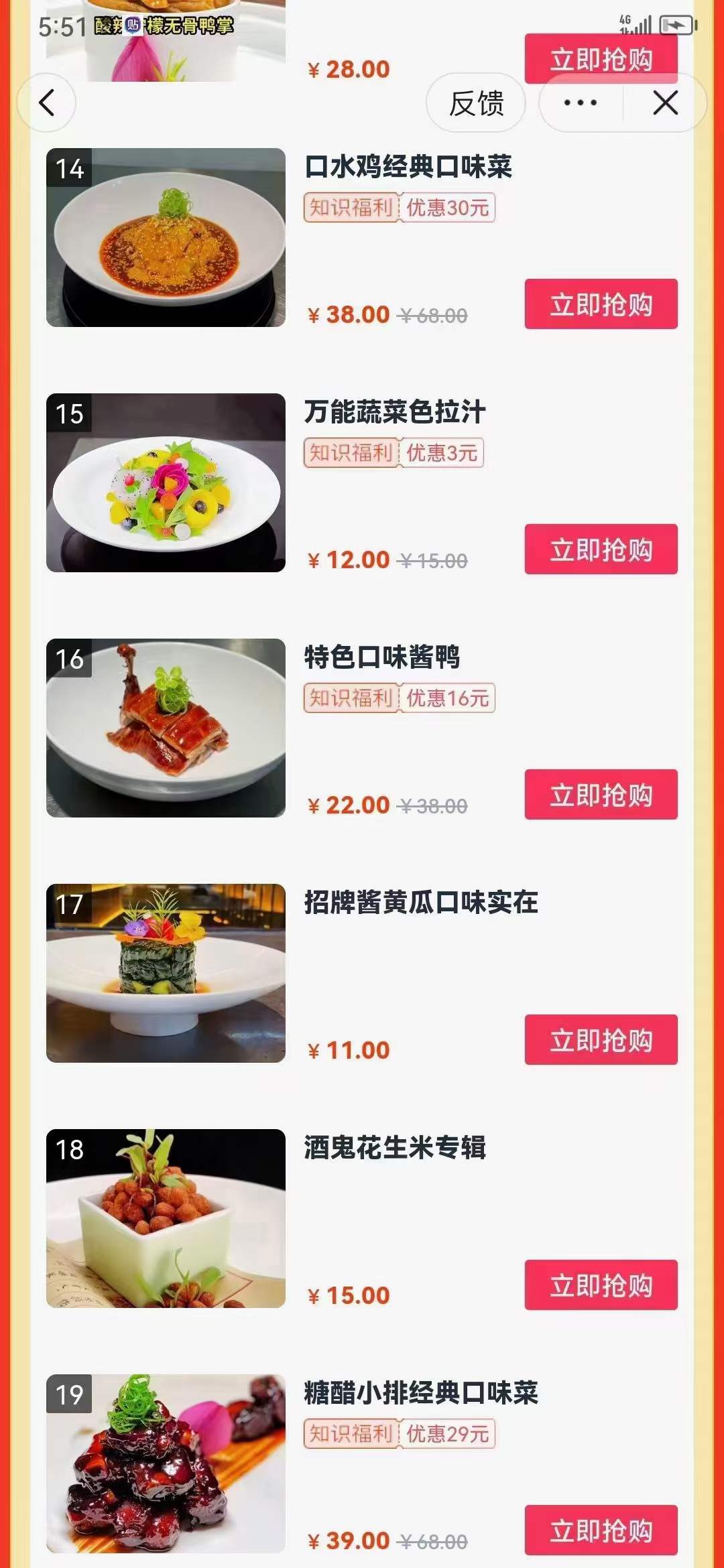This screenshot has width=724, height=1568.
Task: Tap the back arrow icon
Action: pyautogui.click(x=47, y=104)
